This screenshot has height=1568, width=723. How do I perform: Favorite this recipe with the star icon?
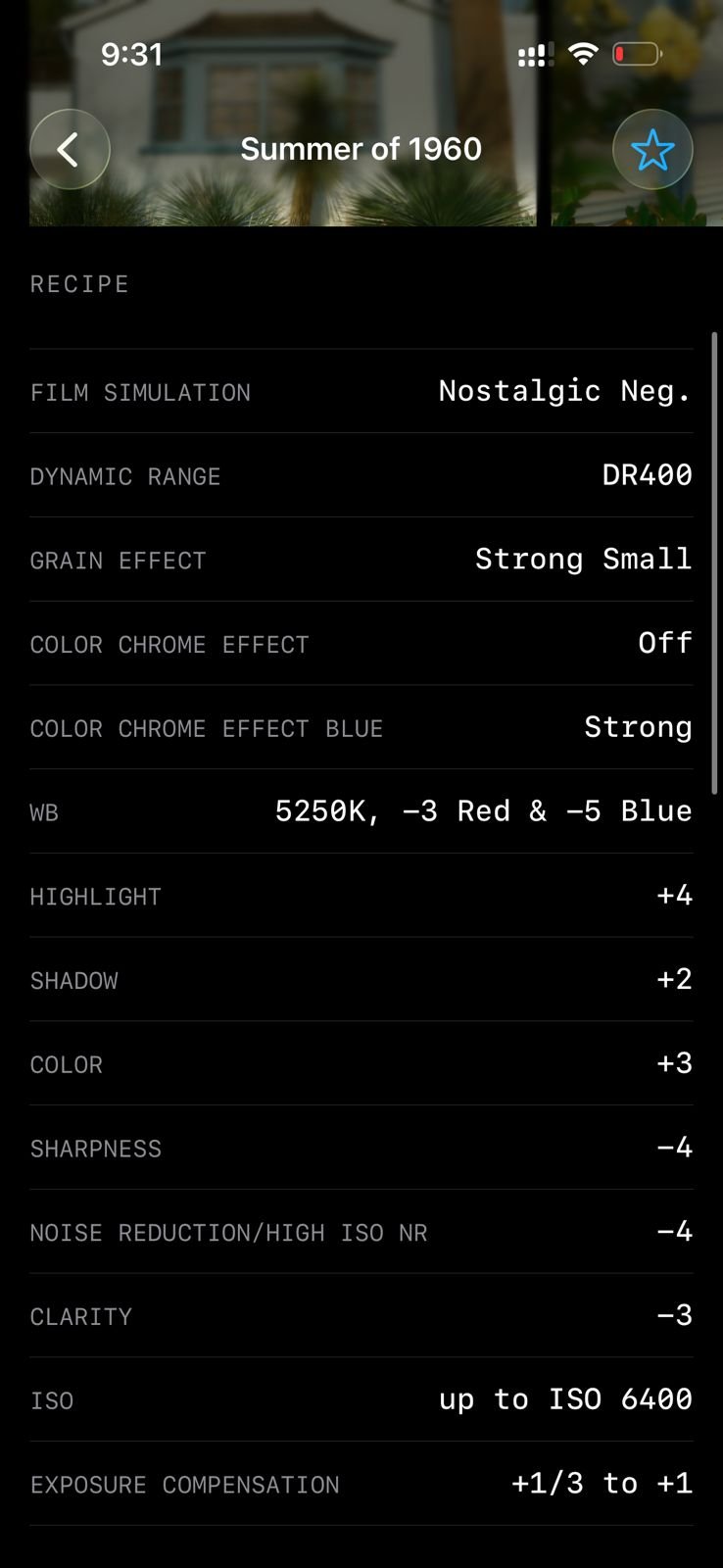[652, 149]
